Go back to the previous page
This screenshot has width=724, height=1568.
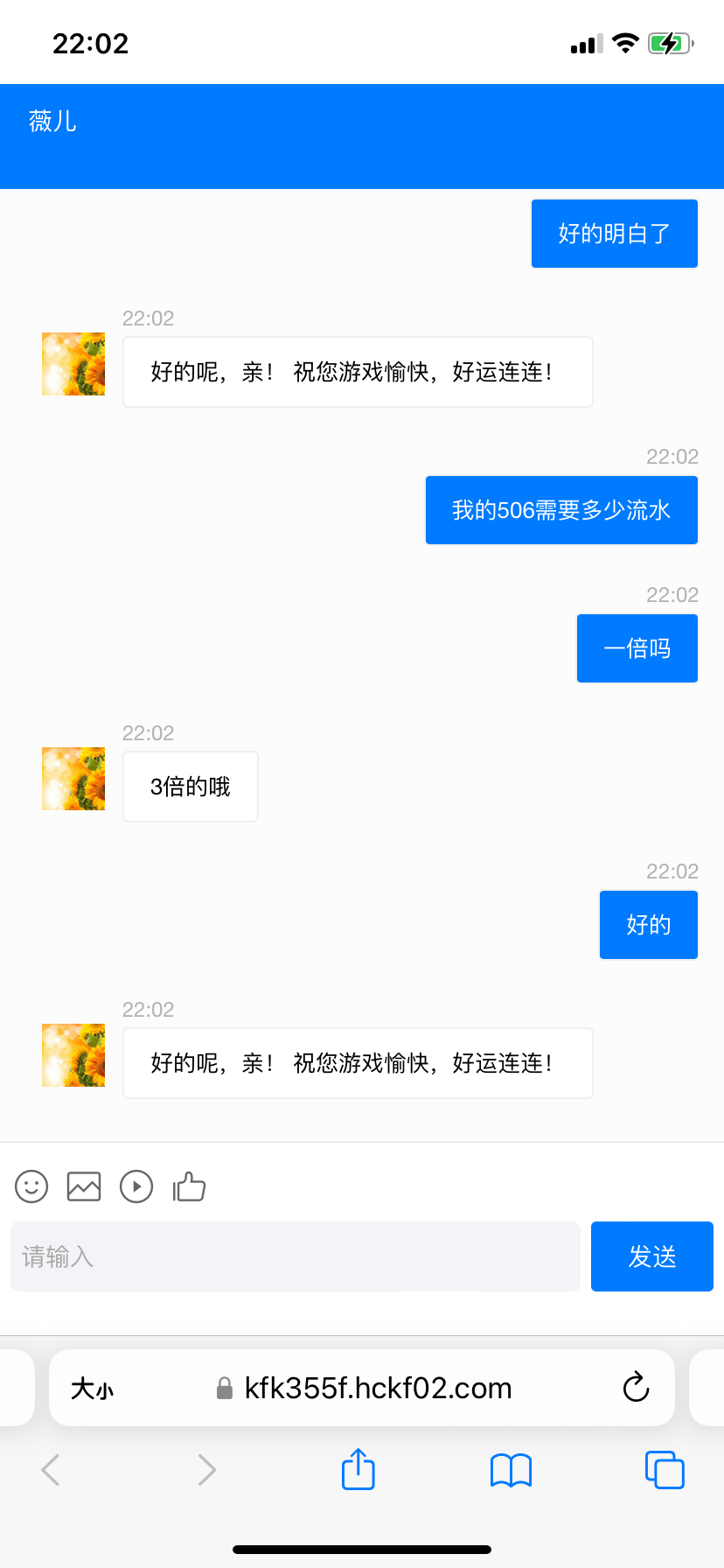pos(51,1470)
